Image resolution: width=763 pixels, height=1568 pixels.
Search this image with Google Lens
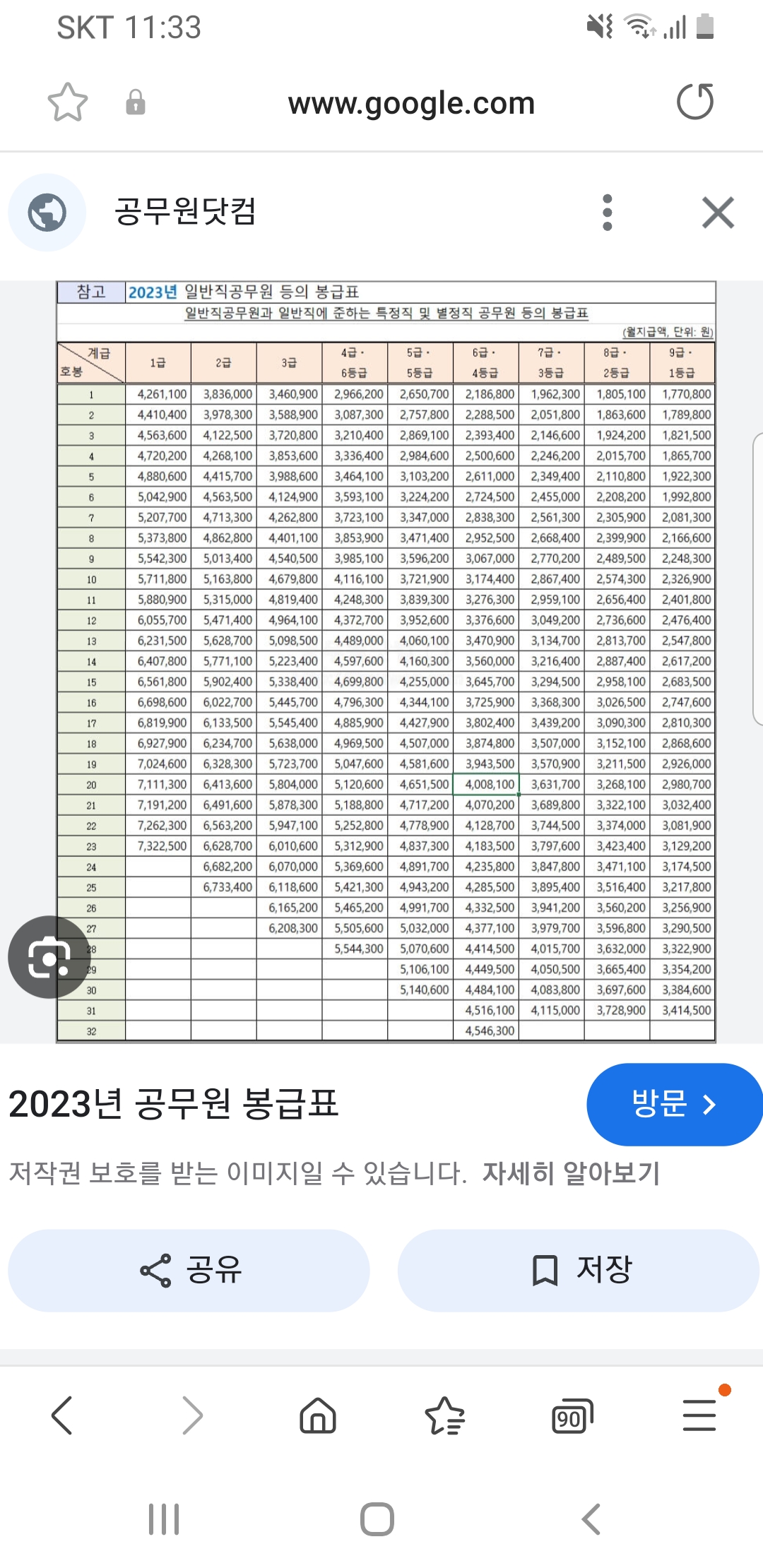(49, 957)
